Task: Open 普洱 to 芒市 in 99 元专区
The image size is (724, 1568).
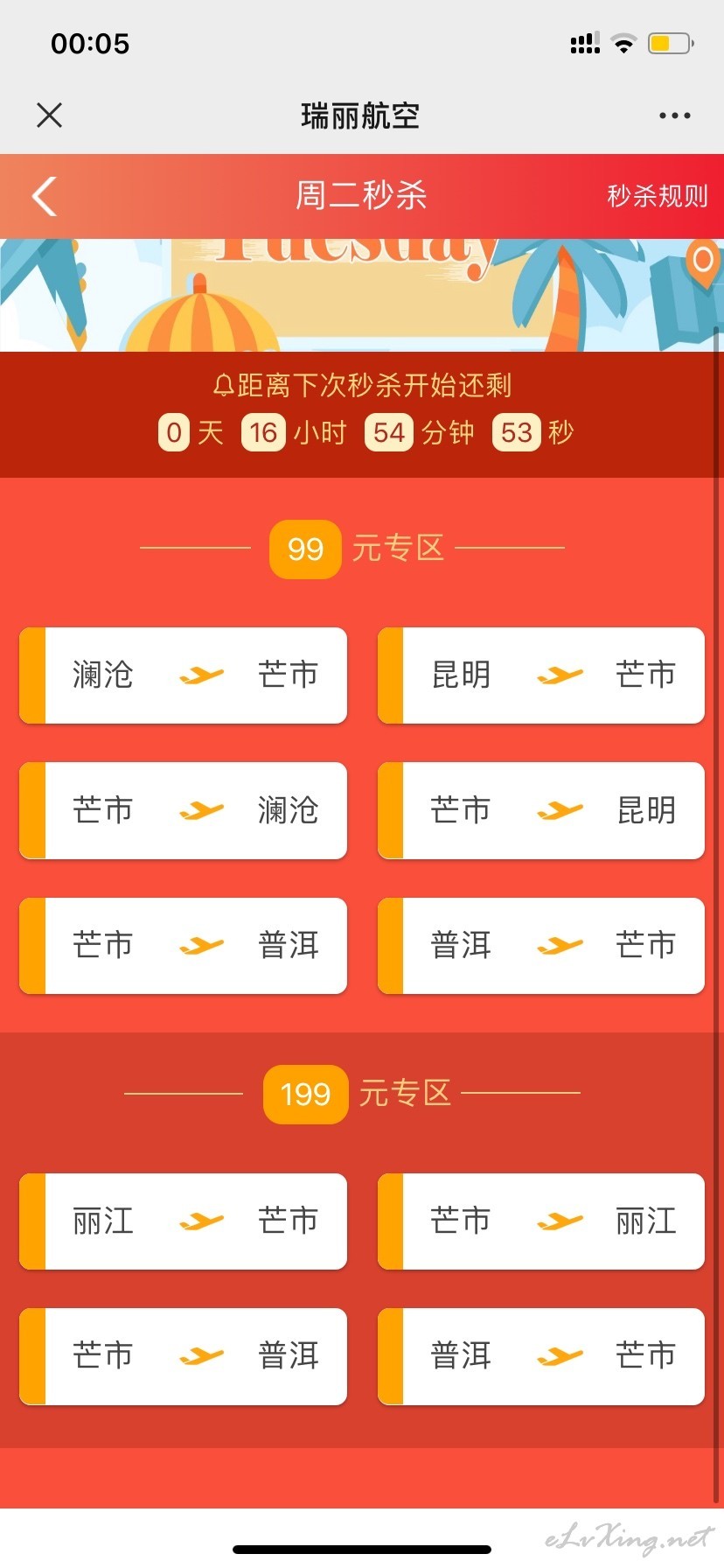Action: [541, 946]
